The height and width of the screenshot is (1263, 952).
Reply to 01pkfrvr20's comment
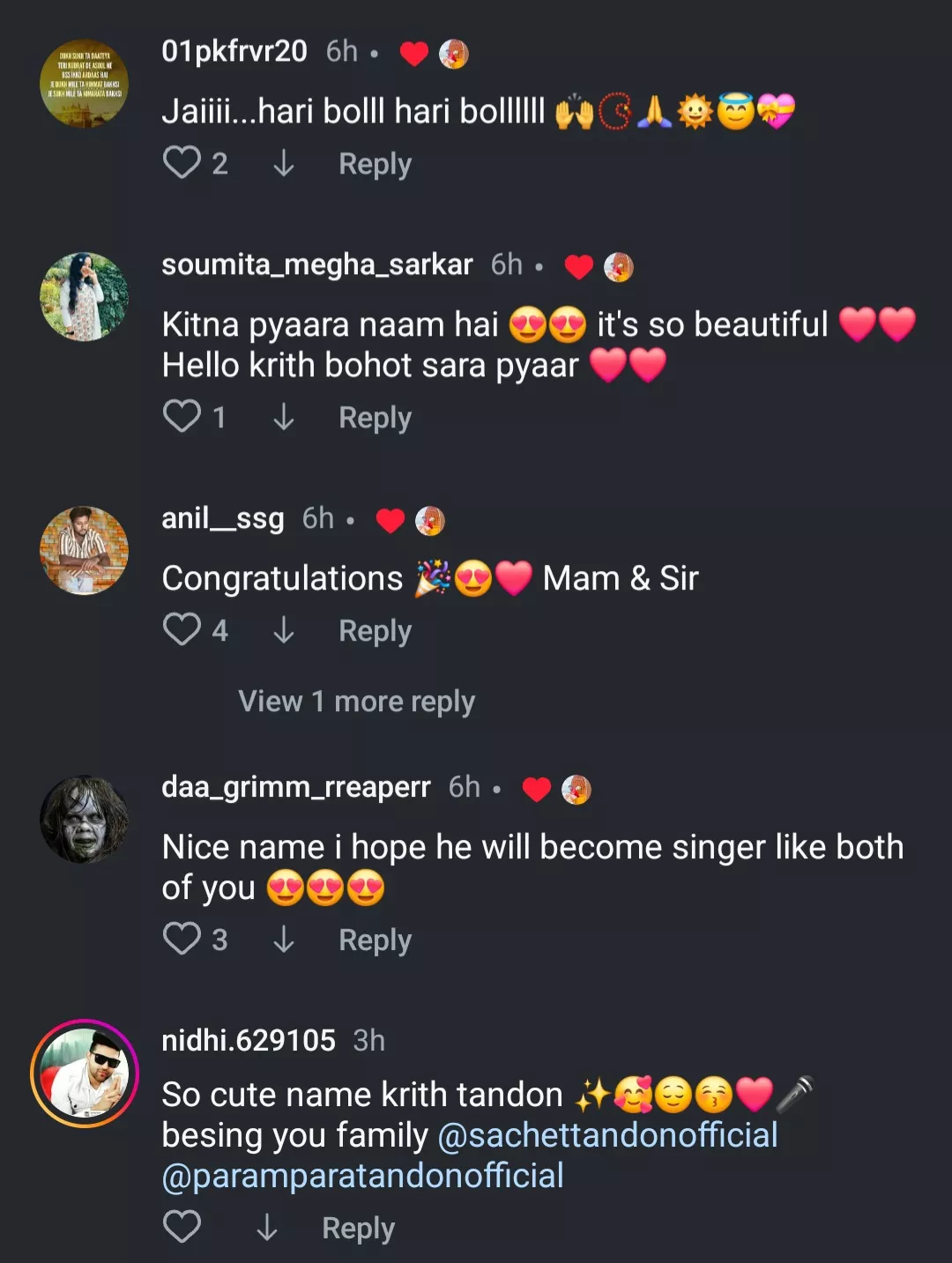(x=375, y=164)
